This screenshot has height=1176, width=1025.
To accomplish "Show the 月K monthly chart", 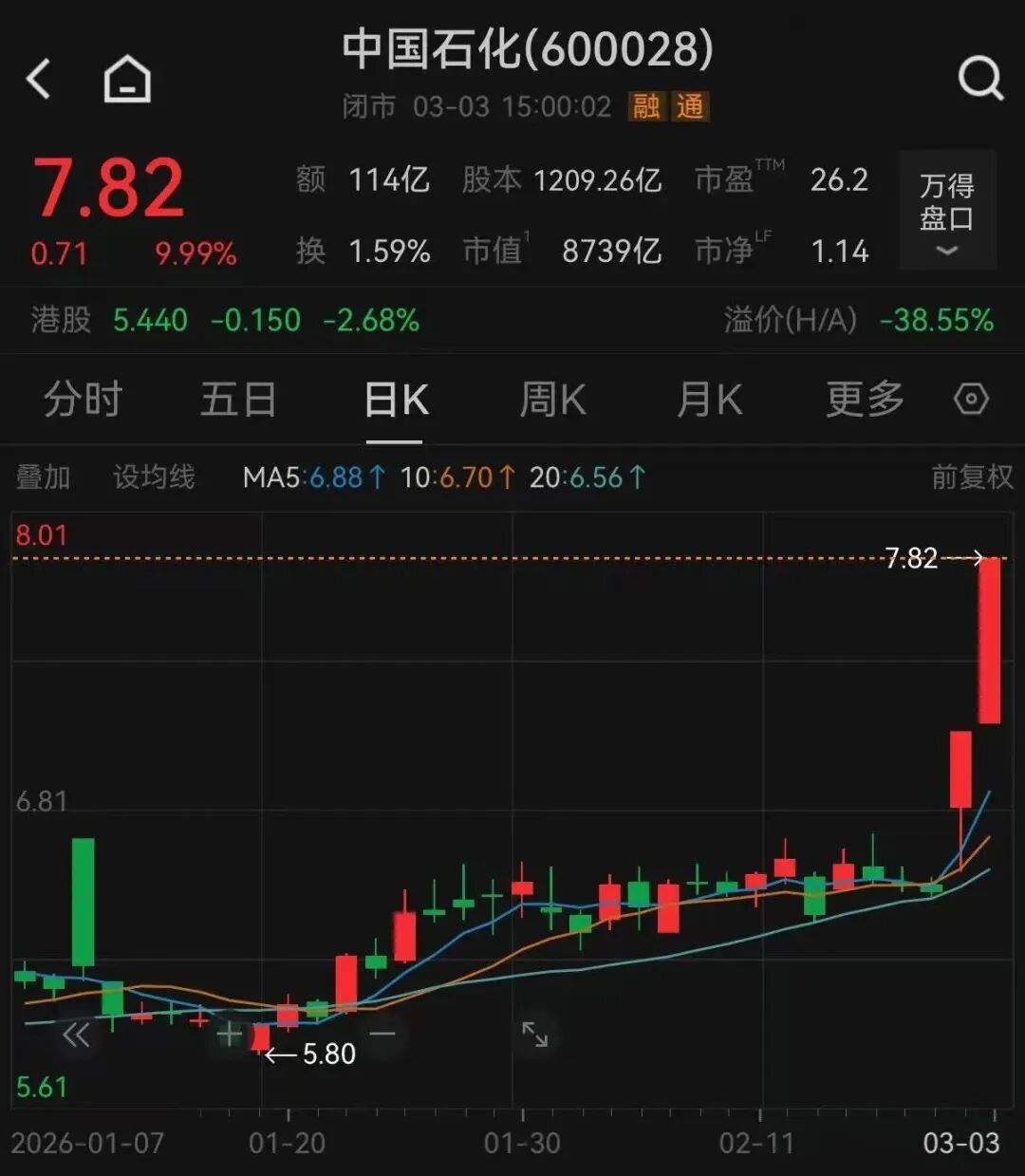I will pyautogui.click(x=709, y=400).
